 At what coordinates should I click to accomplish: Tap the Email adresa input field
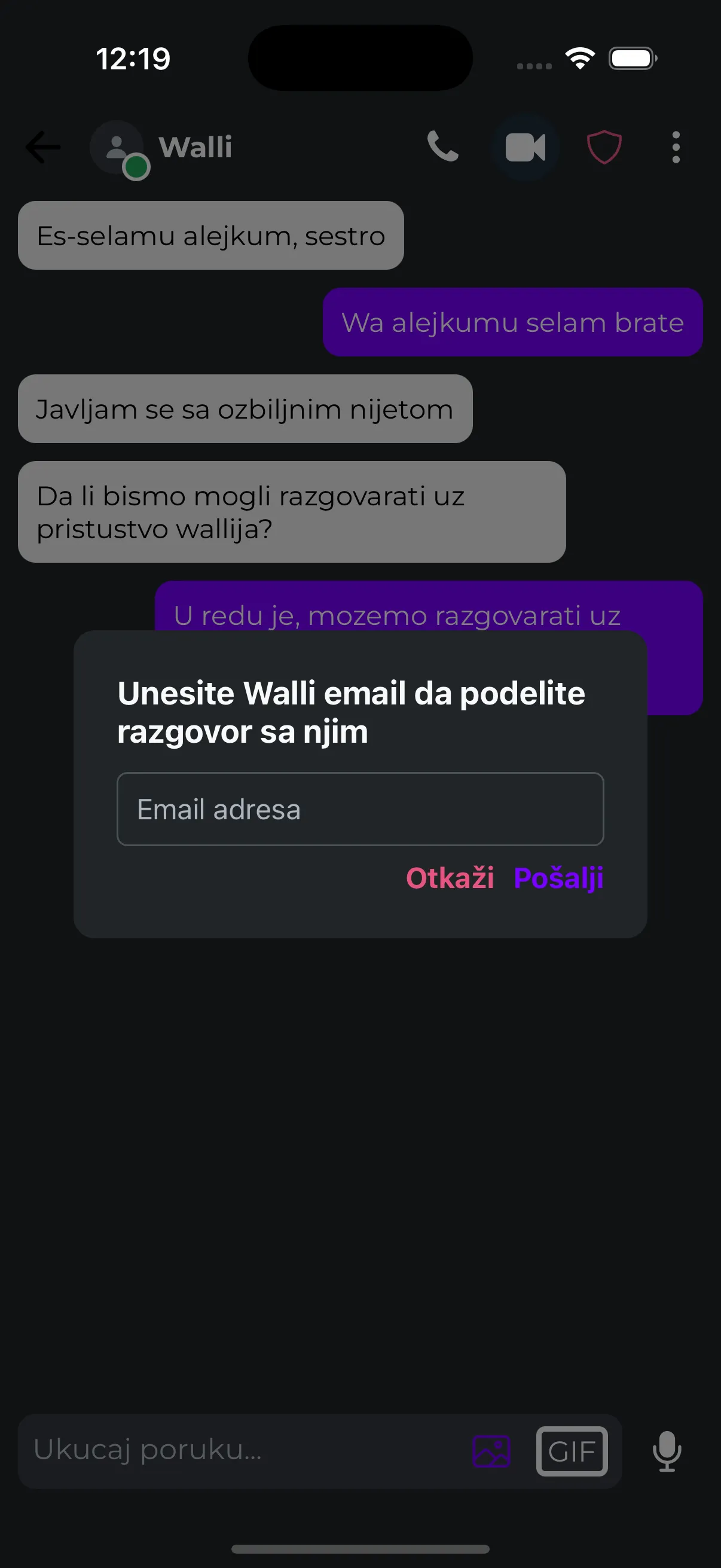(359, 809)
